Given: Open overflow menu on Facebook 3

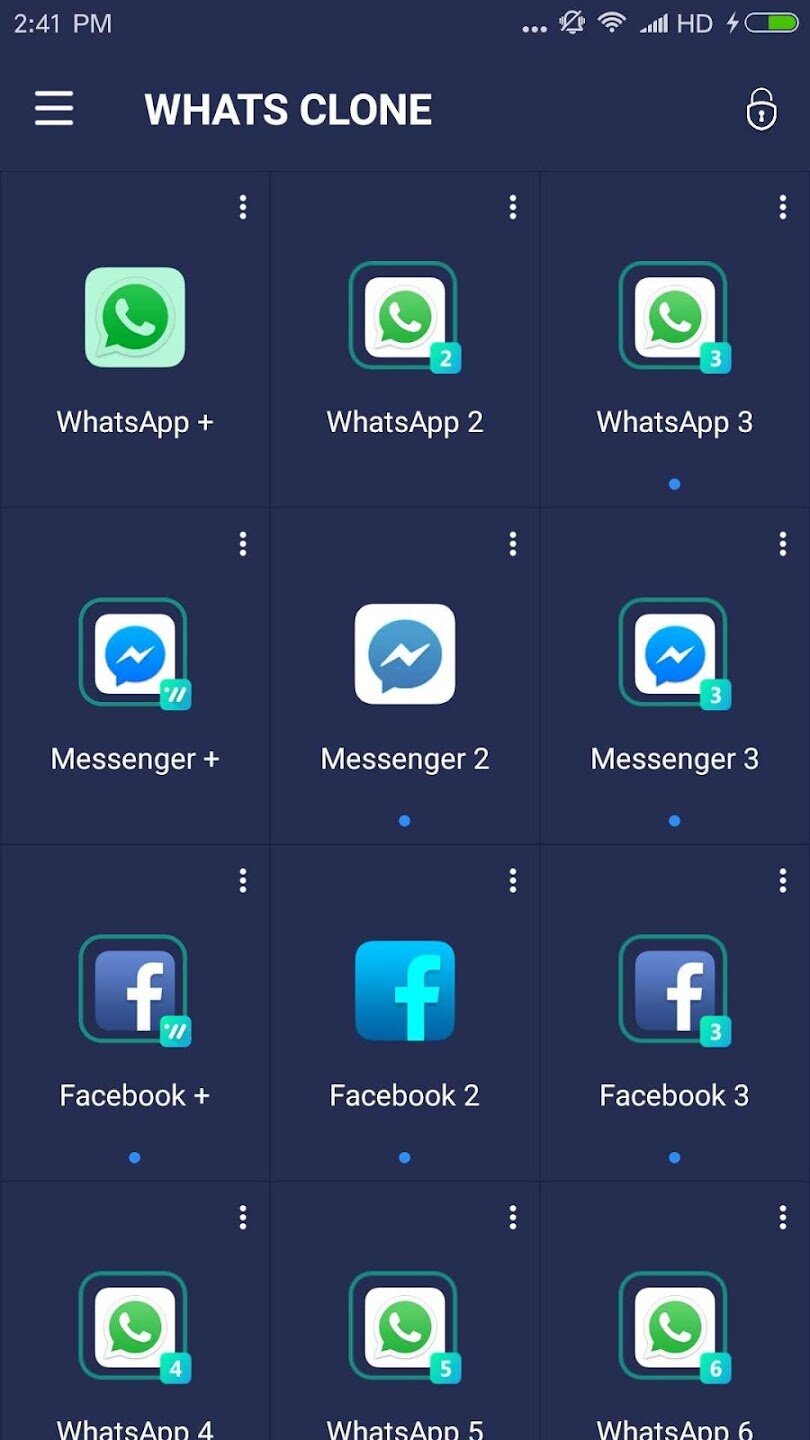Looking at the screenshot, I should pyautogui.click(x=782, y=881).
